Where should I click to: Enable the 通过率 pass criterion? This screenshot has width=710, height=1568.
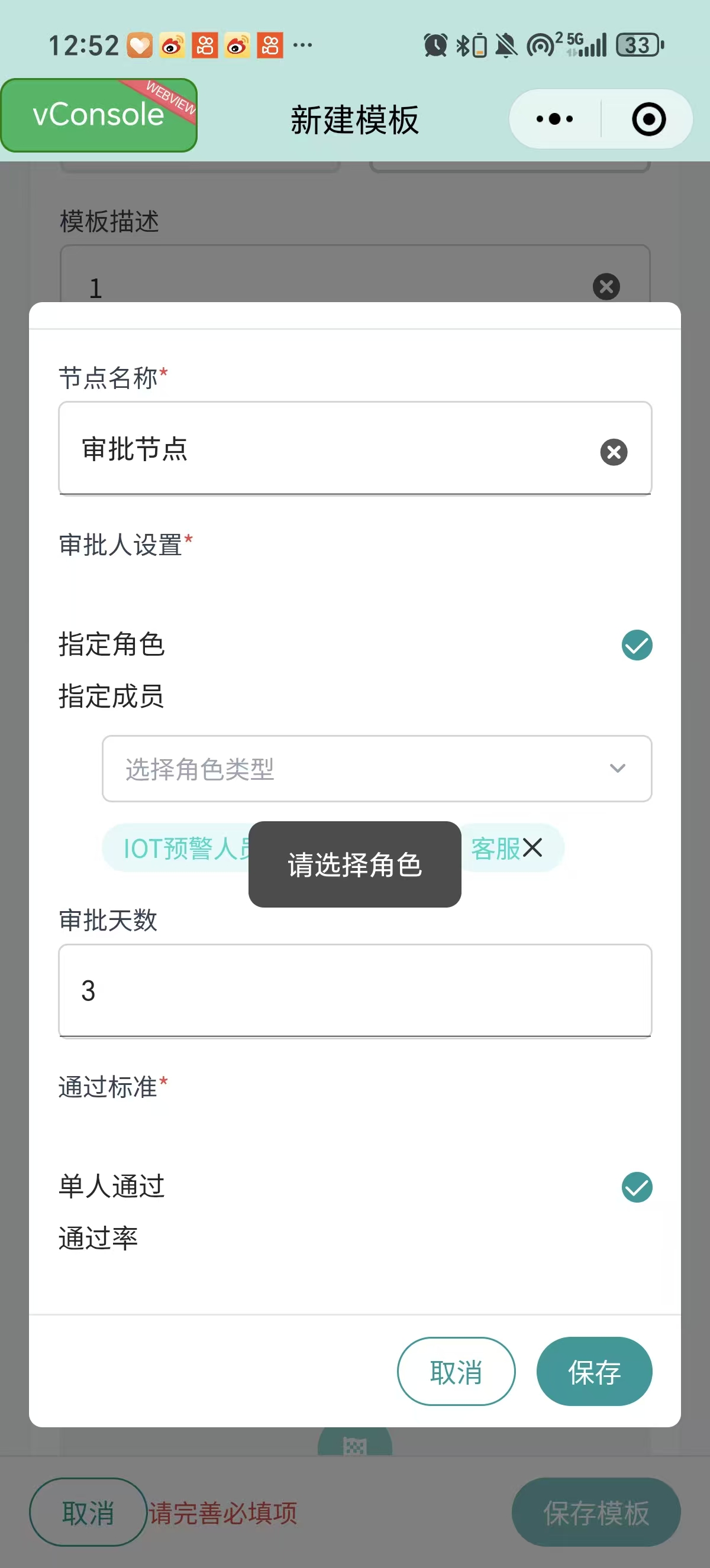tap(99, 1237)
